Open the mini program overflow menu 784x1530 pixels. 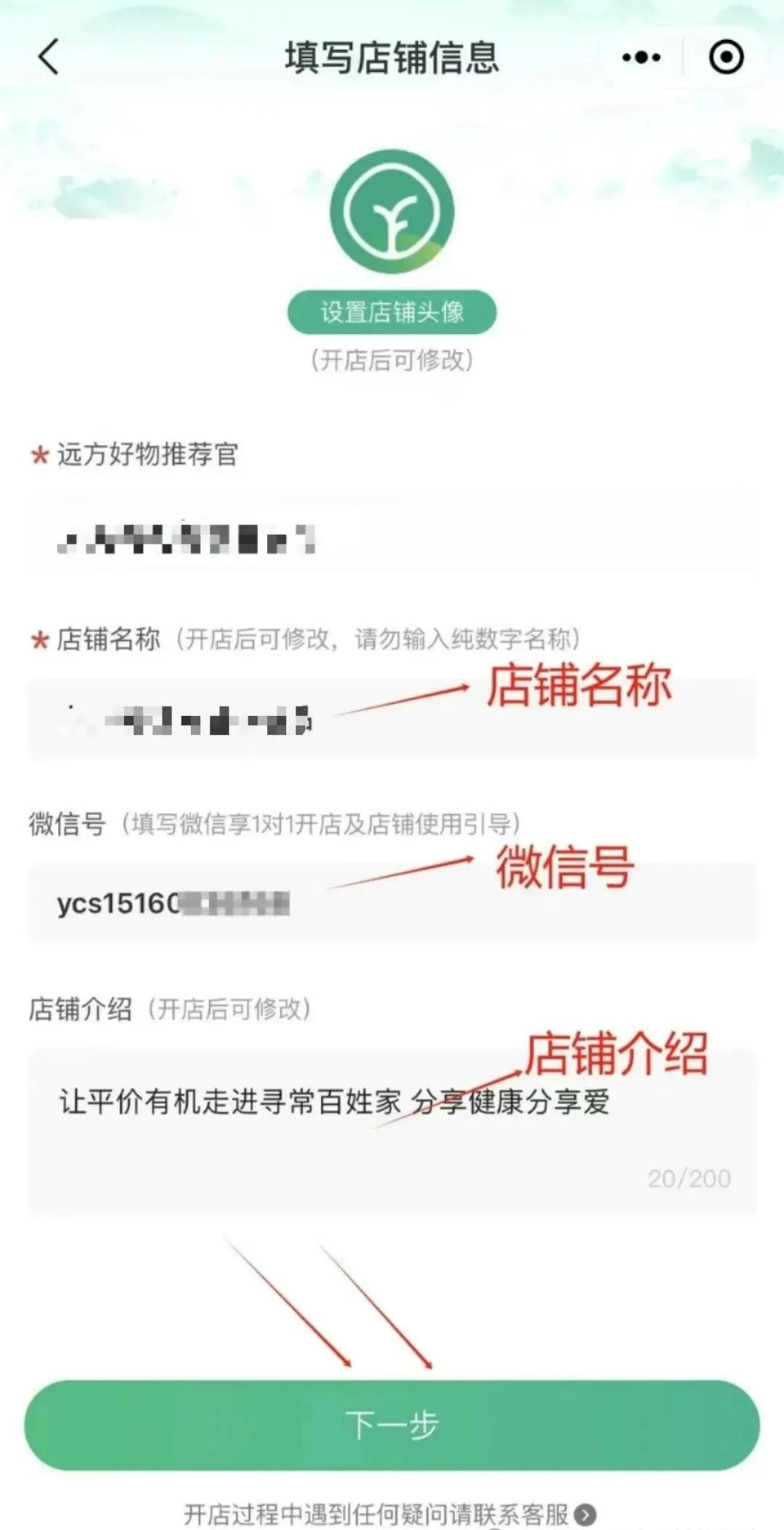click(642, 57)
